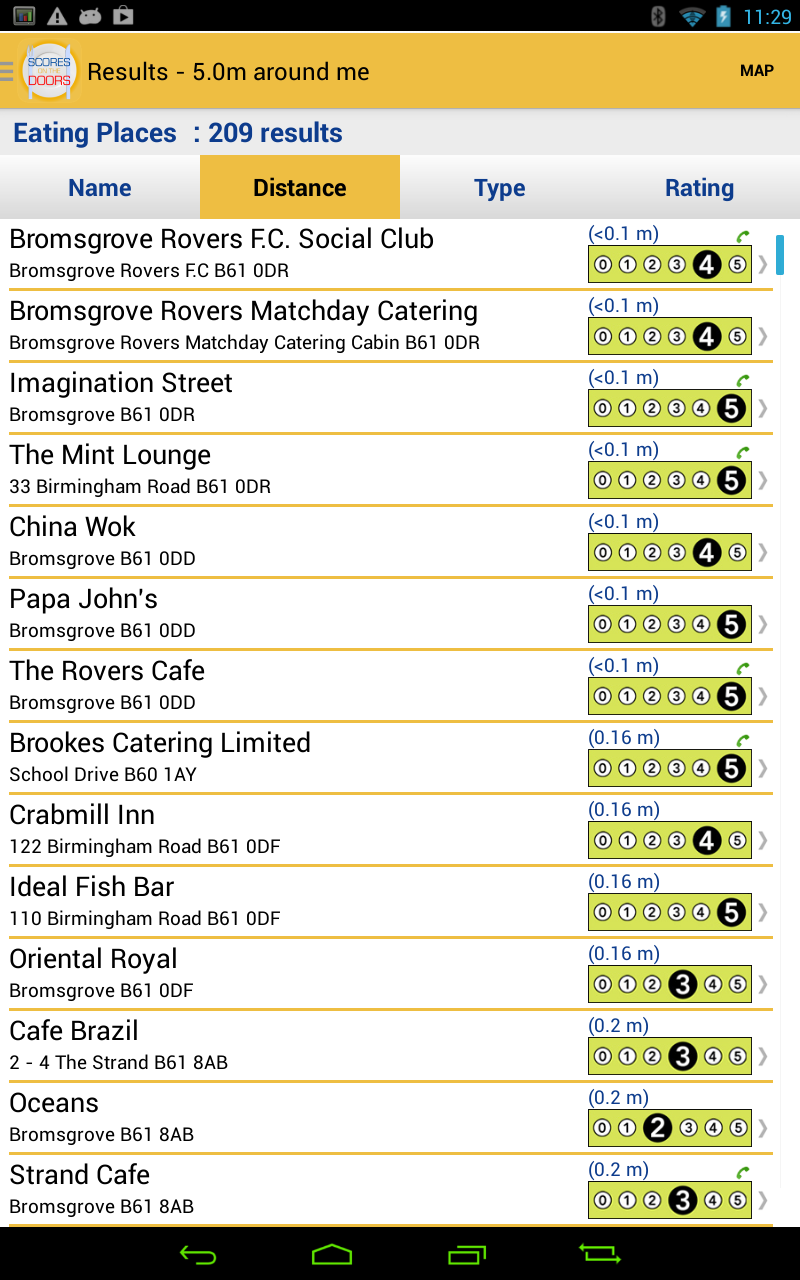Sort results by Name
Viewport: 800px width, 1280px height.
(100, 188)
